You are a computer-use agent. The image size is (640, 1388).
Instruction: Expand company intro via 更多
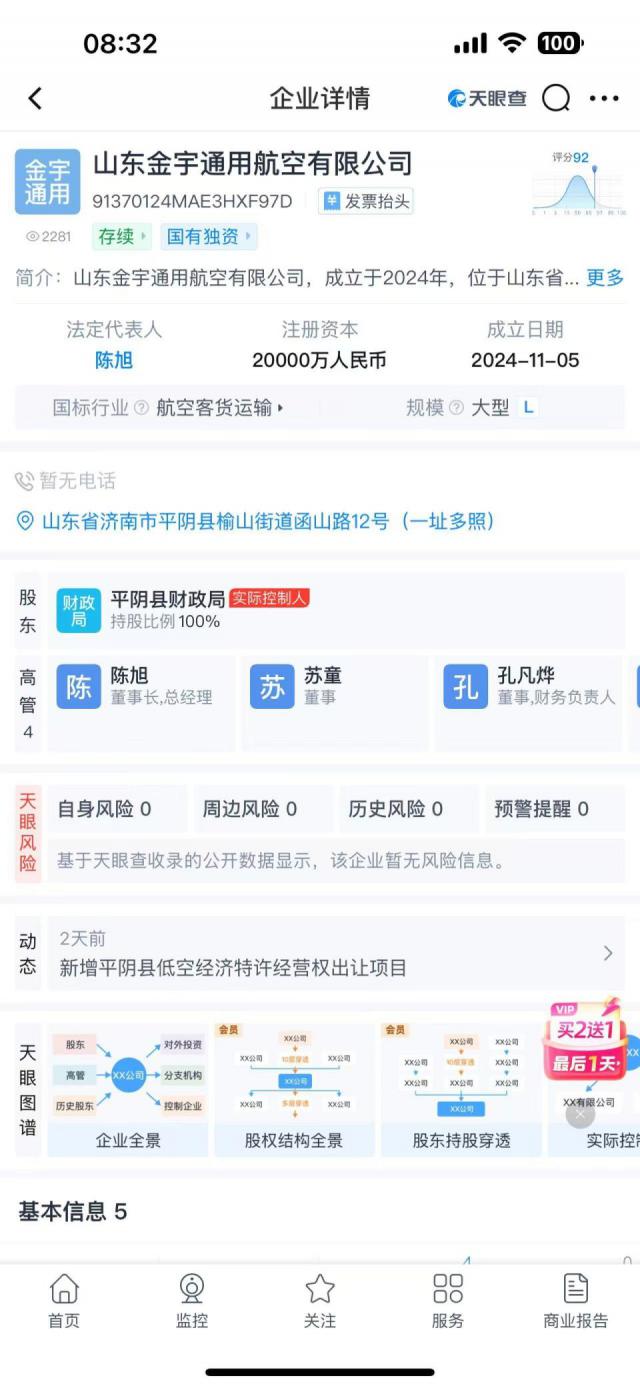(604, 278)
